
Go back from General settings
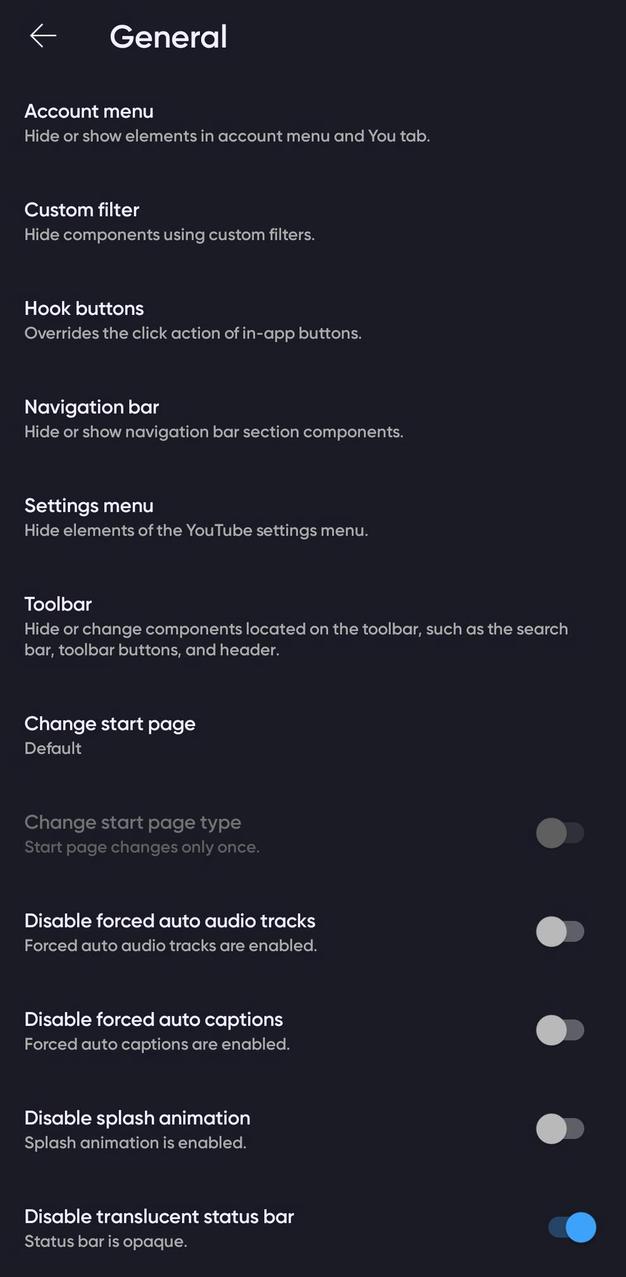(43, 36)
